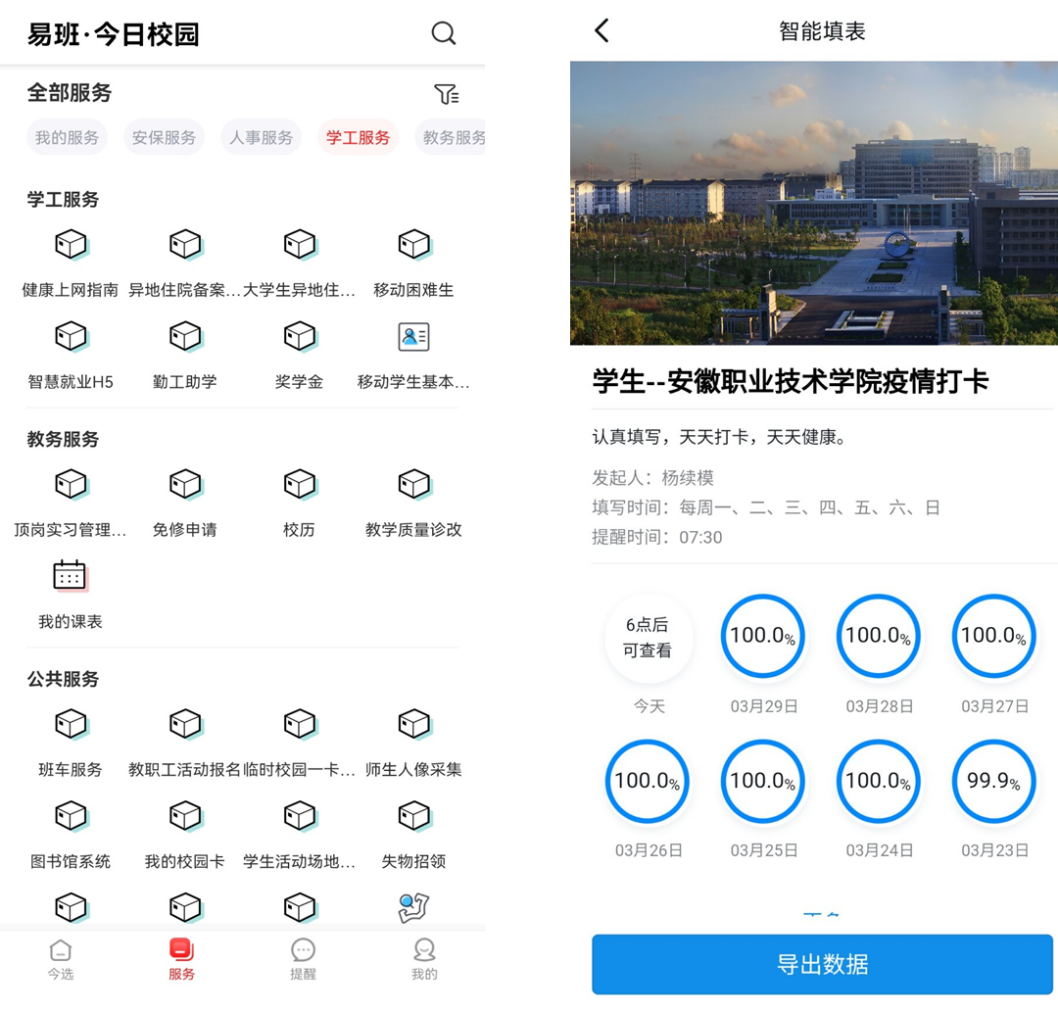Image resolution: width=1058 pixels, height=1011 pixels.
Task: Open 勤工助学 service
Action: (185, 352)
